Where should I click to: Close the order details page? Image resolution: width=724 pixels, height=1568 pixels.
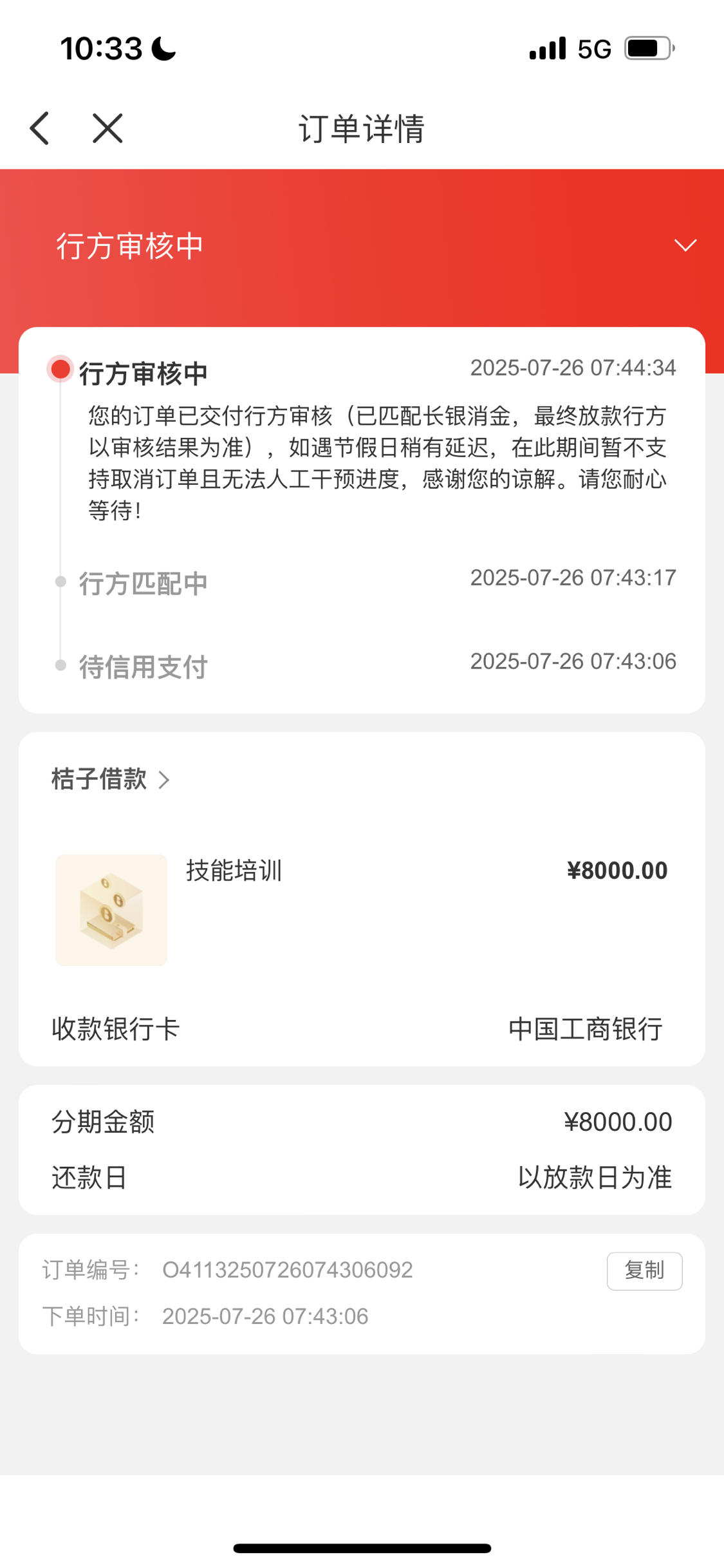pyautogui.click(x=107, y=128)
